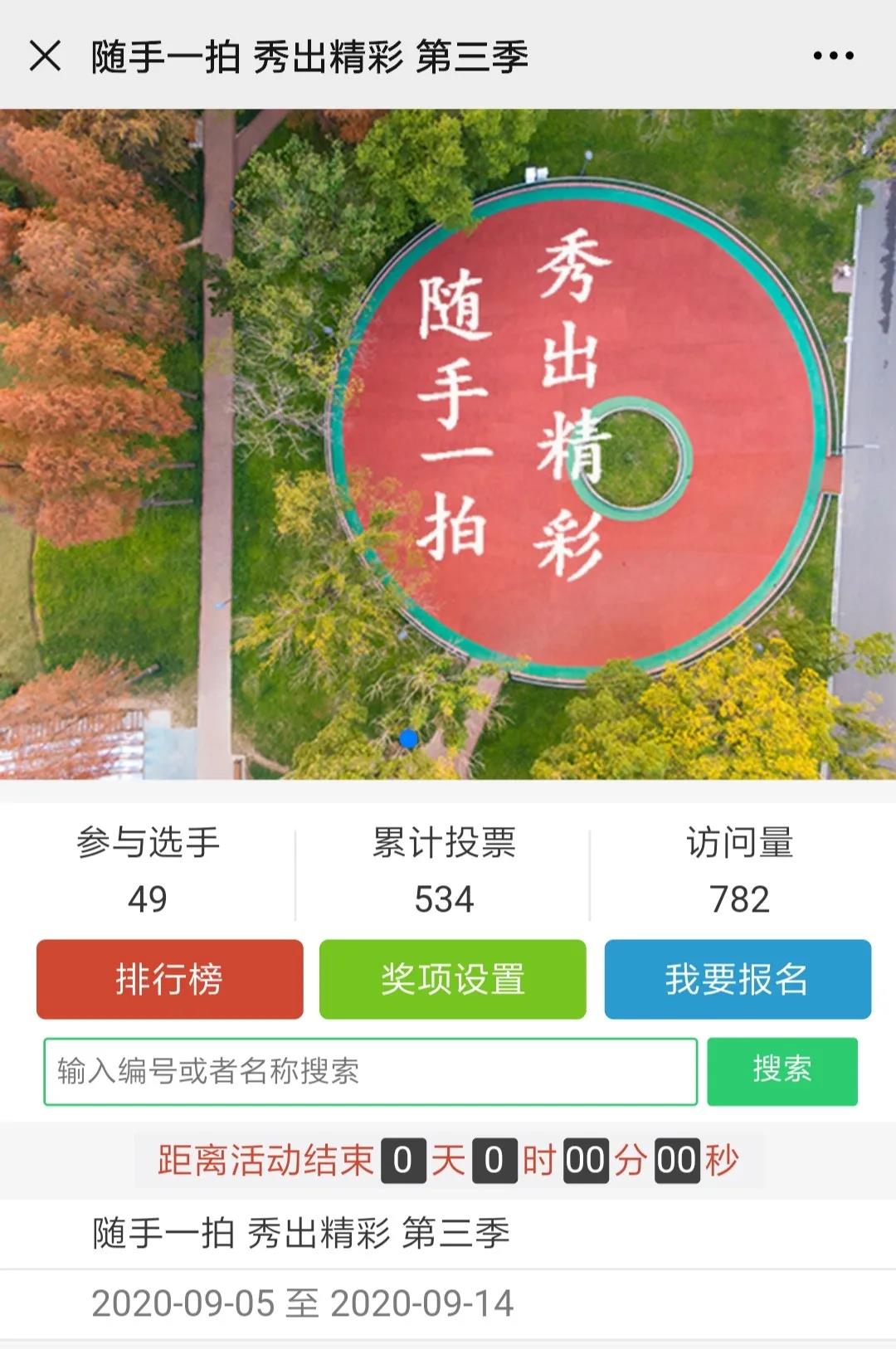Focus the 输入编号或者名称搜索 search field
Screen dimensions: 896x1349
pyautogui.click(x=370, y=1071)
